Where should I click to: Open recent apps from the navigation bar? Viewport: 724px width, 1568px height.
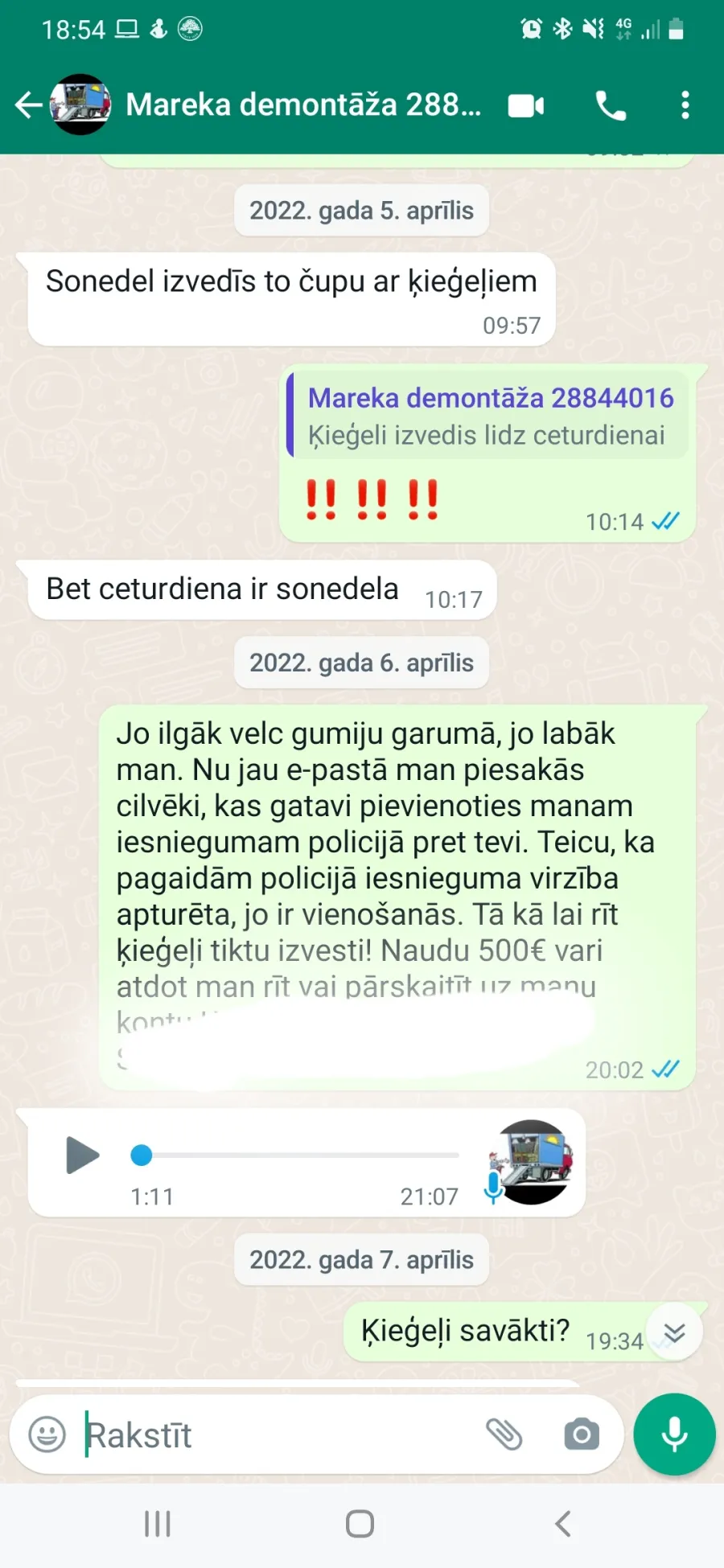[158, 1523]
